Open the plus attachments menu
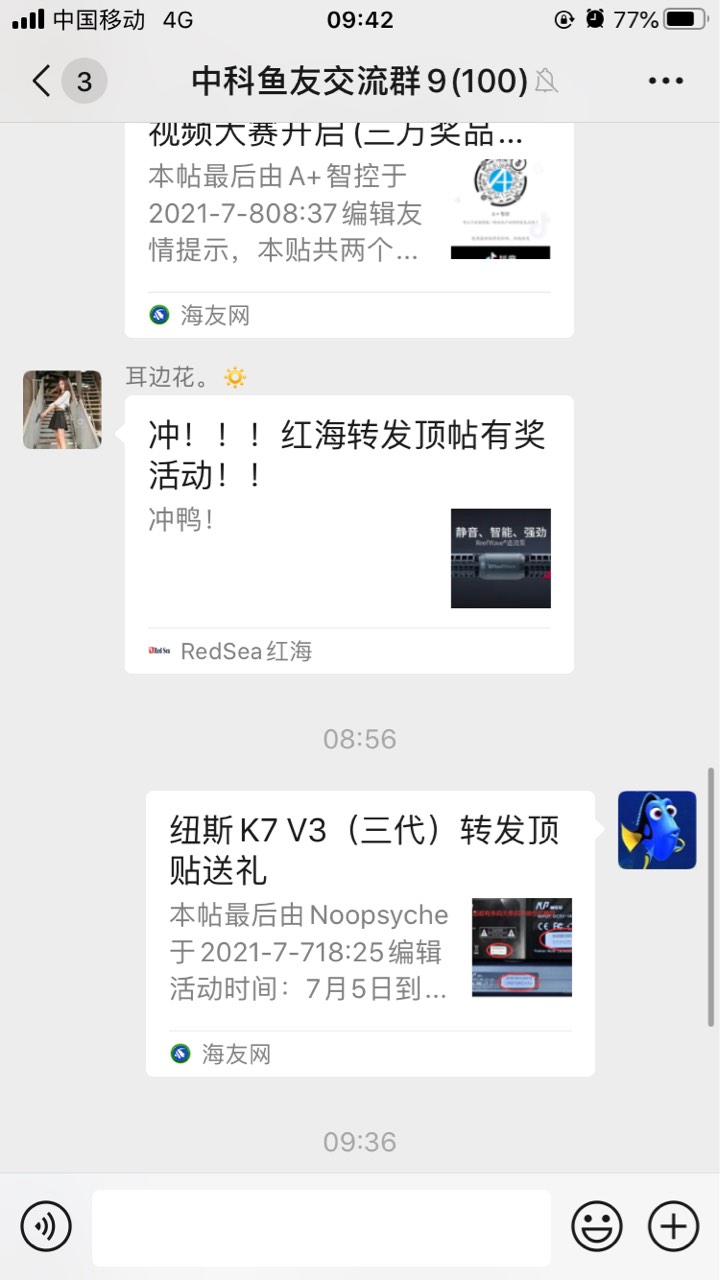 (673, 1226)
